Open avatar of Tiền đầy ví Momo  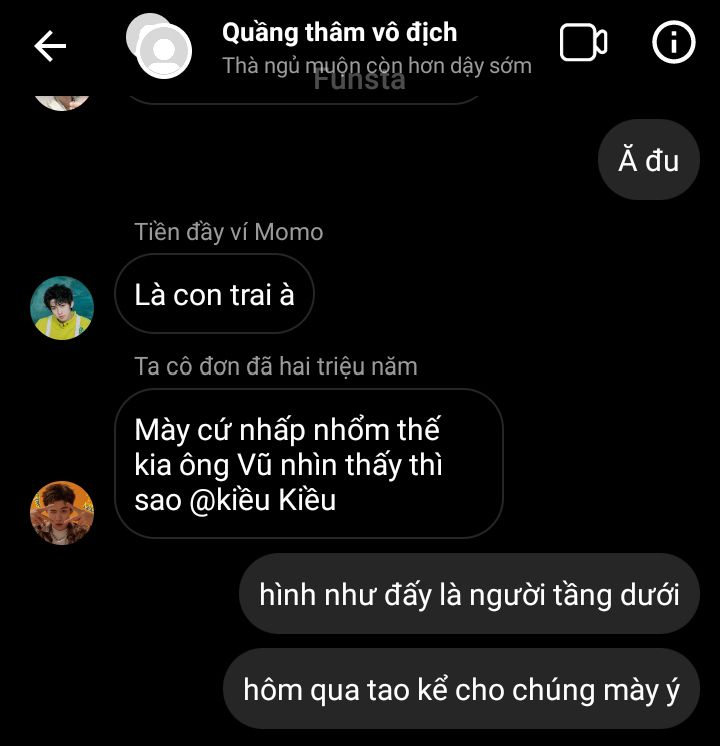point(62,307)
